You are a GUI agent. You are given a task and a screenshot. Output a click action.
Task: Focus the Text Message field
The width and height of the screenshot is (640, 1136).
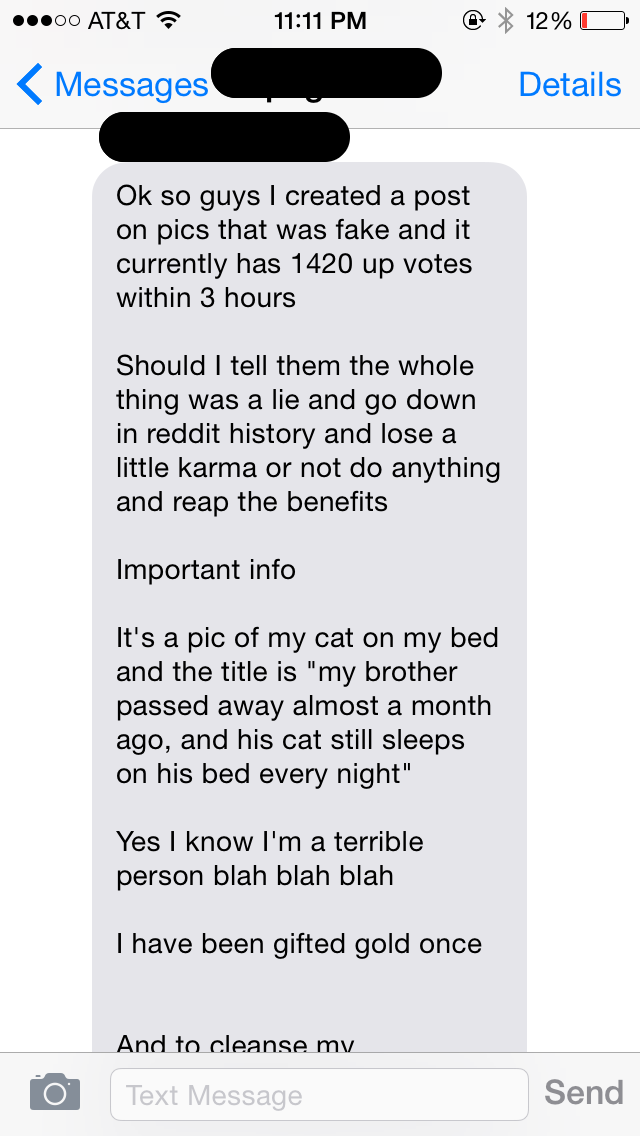coord(318,1095)
